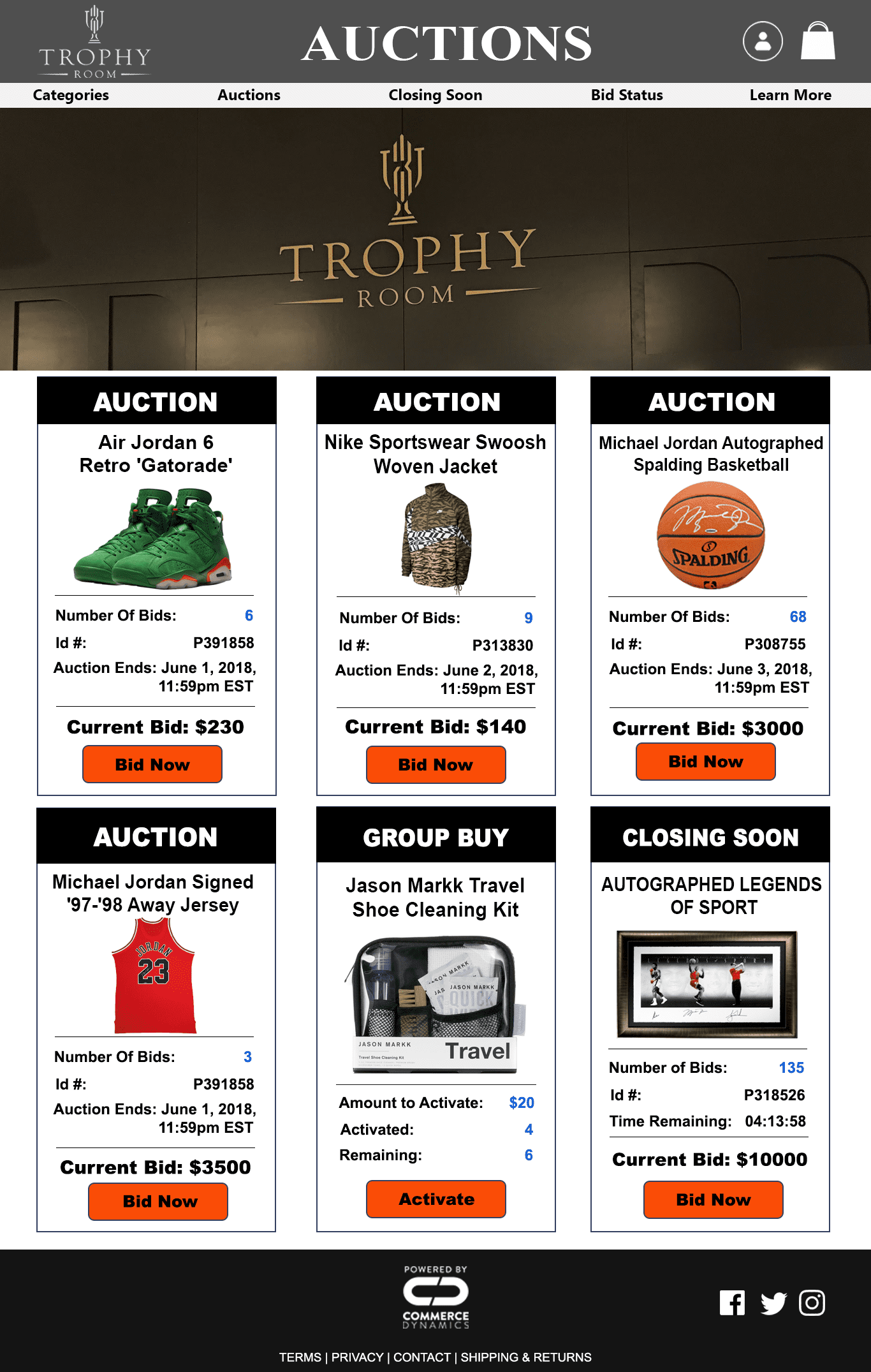Open the user account icon

[763, 41]
